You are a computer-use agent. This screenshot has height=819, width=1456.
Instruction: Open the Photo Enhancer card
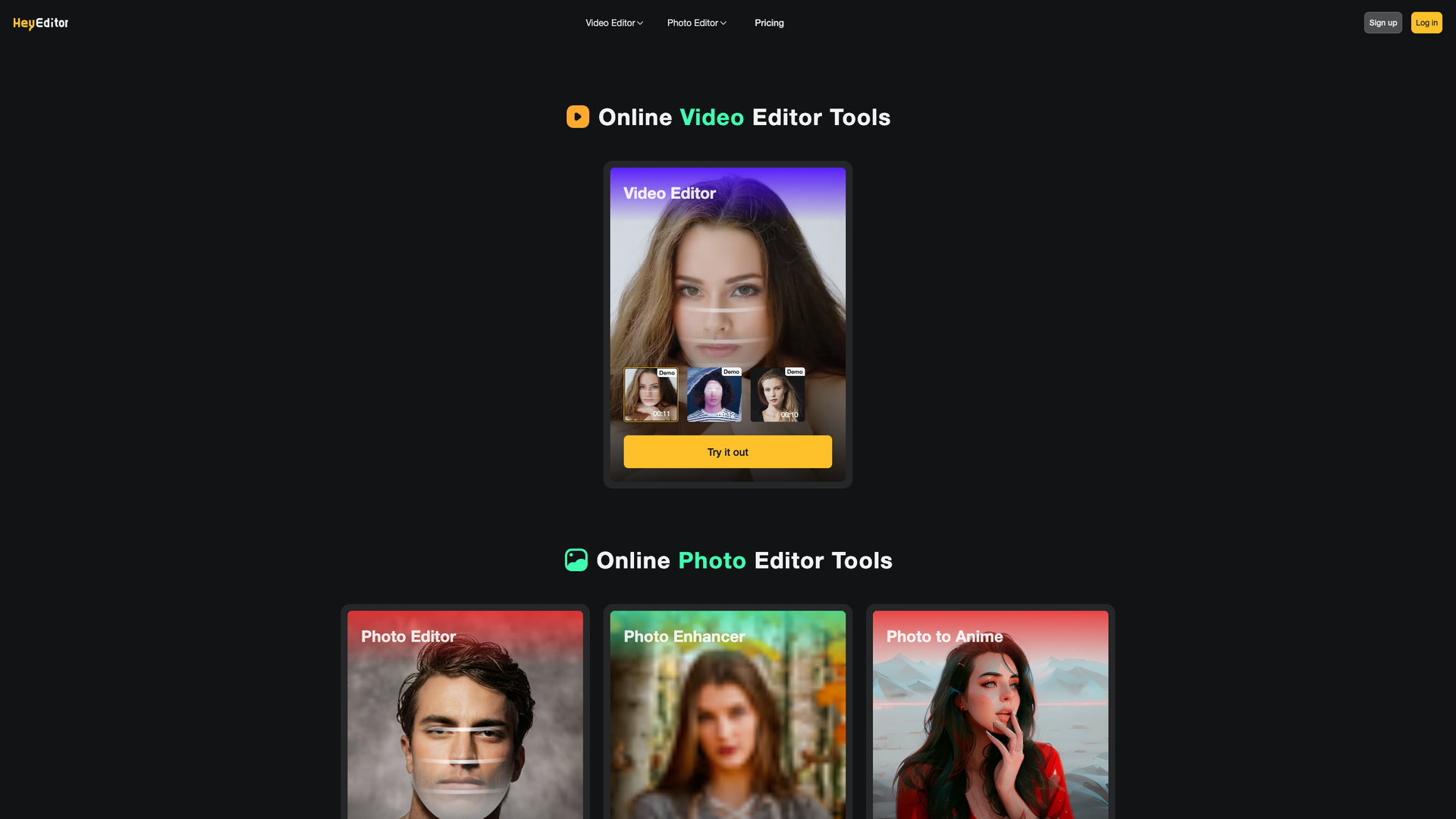pos(727,713)
